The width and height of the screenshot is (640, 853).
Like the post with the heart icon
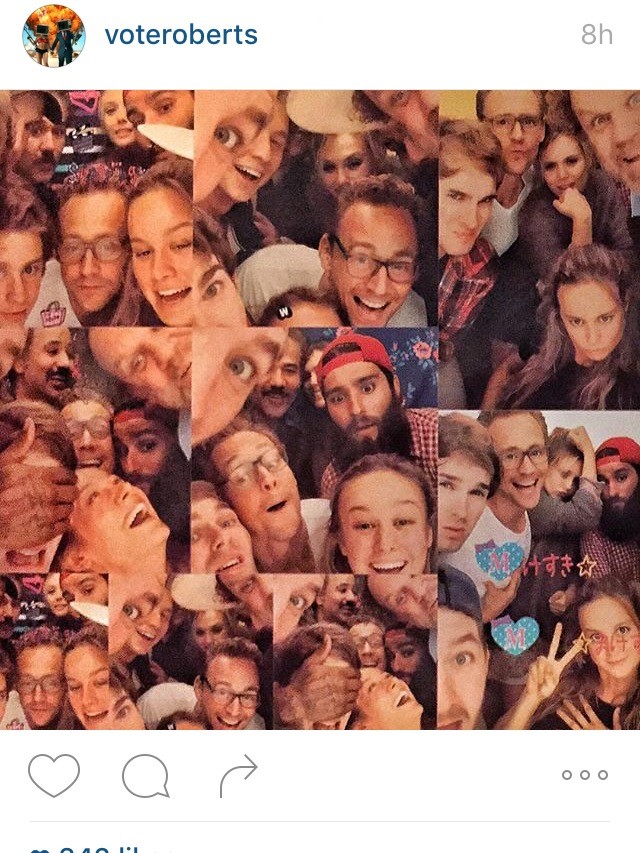click(54, 775)
